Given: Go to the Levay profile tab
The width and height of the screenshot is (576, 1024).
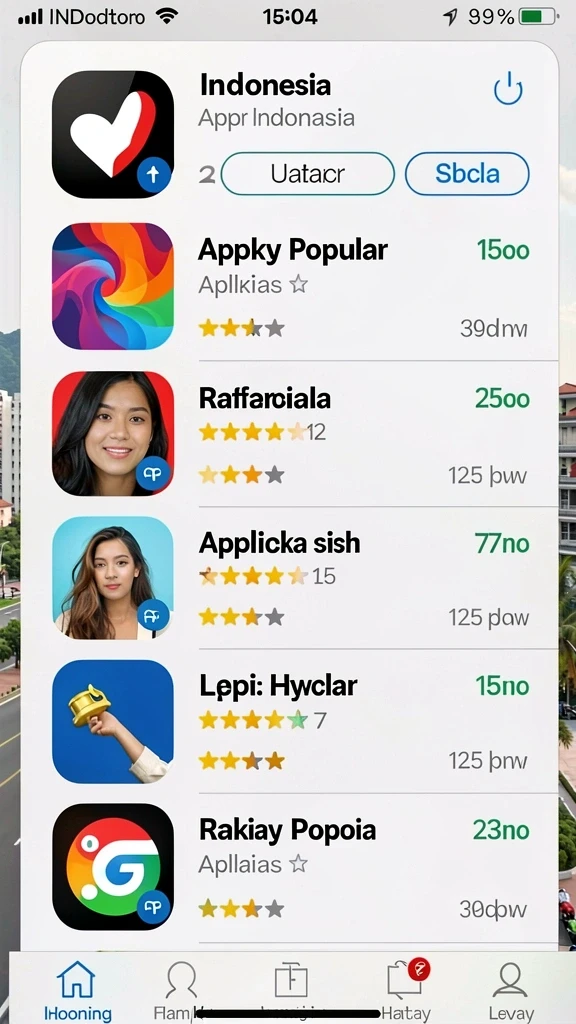Looking at the screenshot, I should coord(510,990).
